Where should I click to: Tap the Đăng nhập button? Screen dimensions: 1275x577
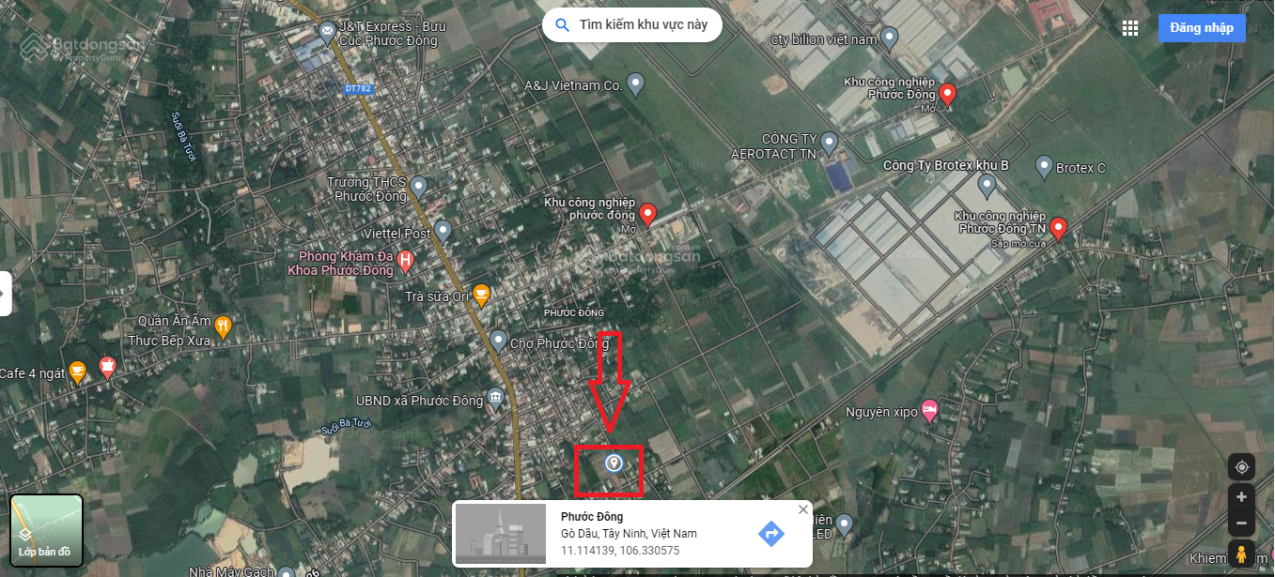point(1201,28)
